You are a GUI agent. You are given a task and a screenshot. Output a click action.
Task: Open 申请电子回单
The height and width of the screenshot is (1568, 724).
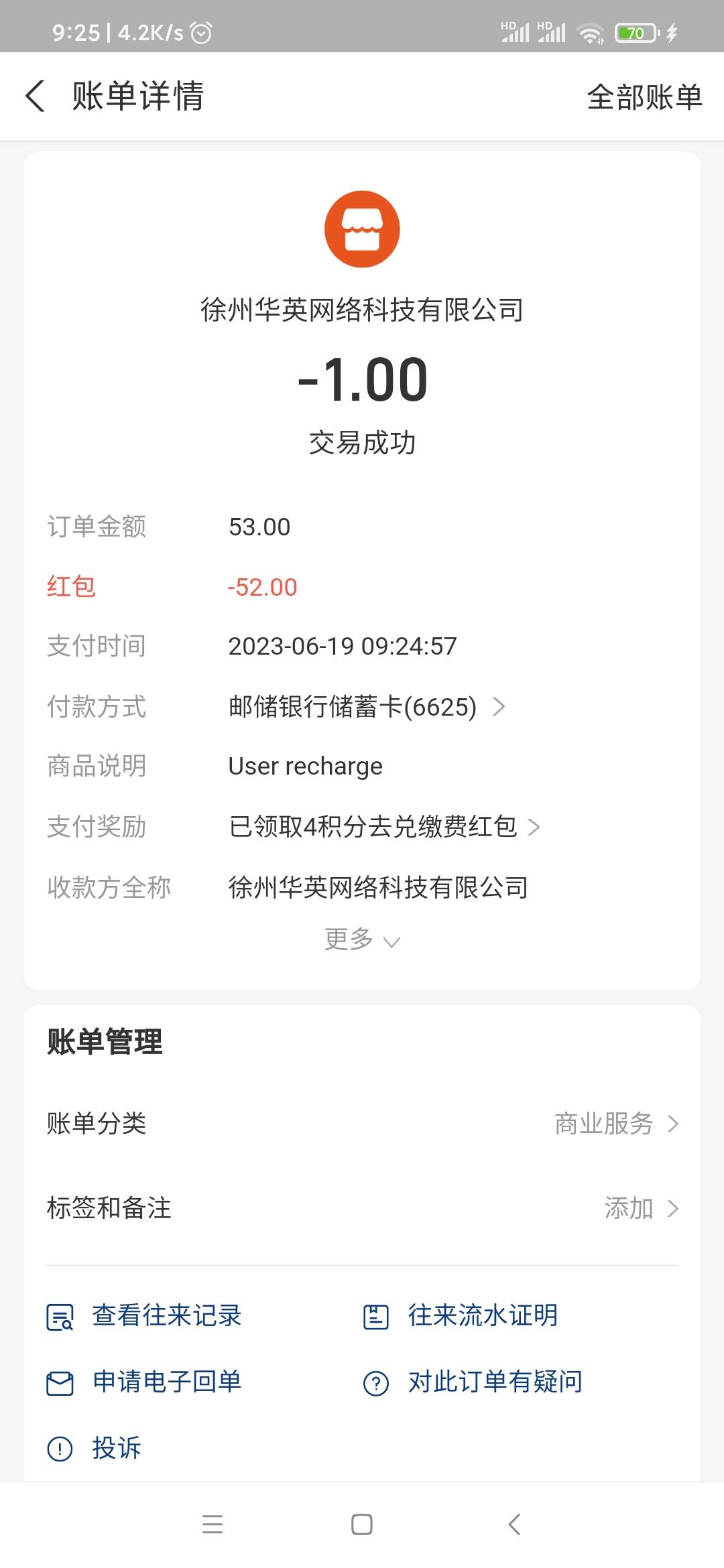tap(143, 1382)
